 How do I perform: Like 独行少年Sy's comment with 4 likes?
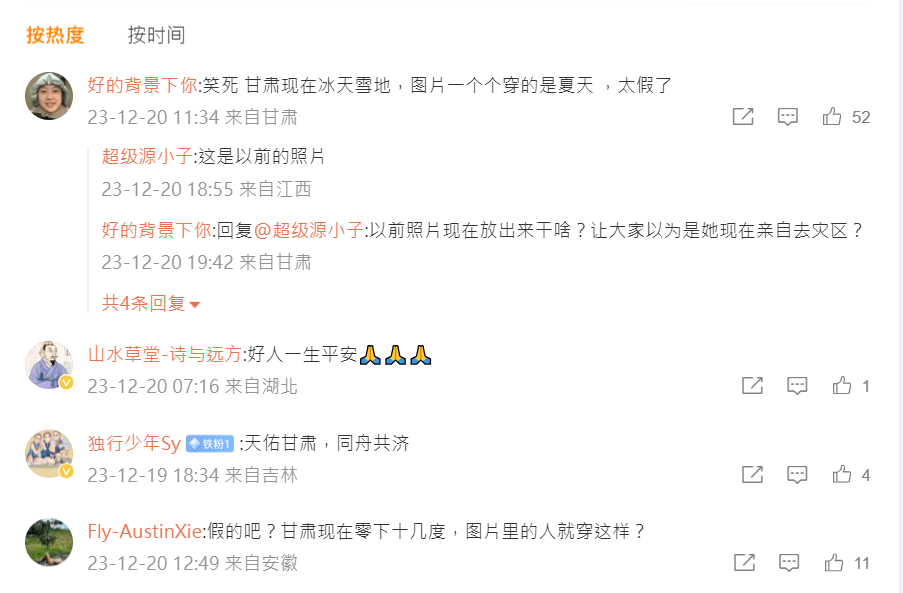tap(841, 475)
